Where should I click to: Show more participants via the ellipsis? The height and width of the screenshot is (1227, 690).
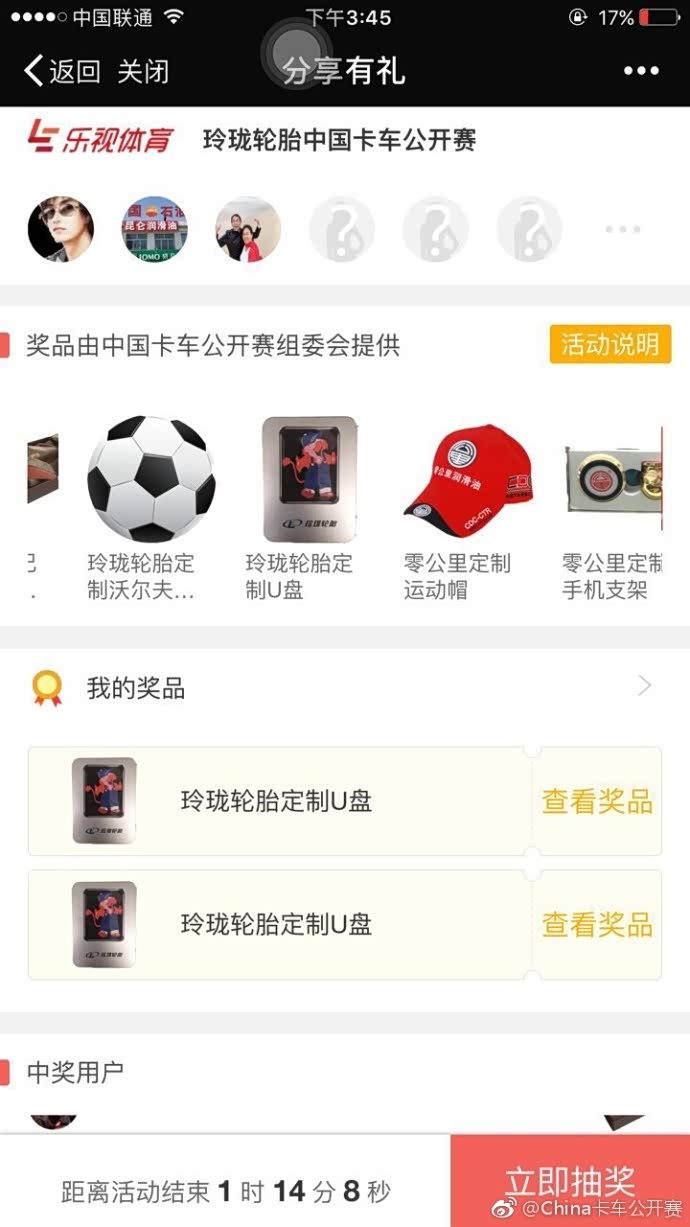pos(622,230)
